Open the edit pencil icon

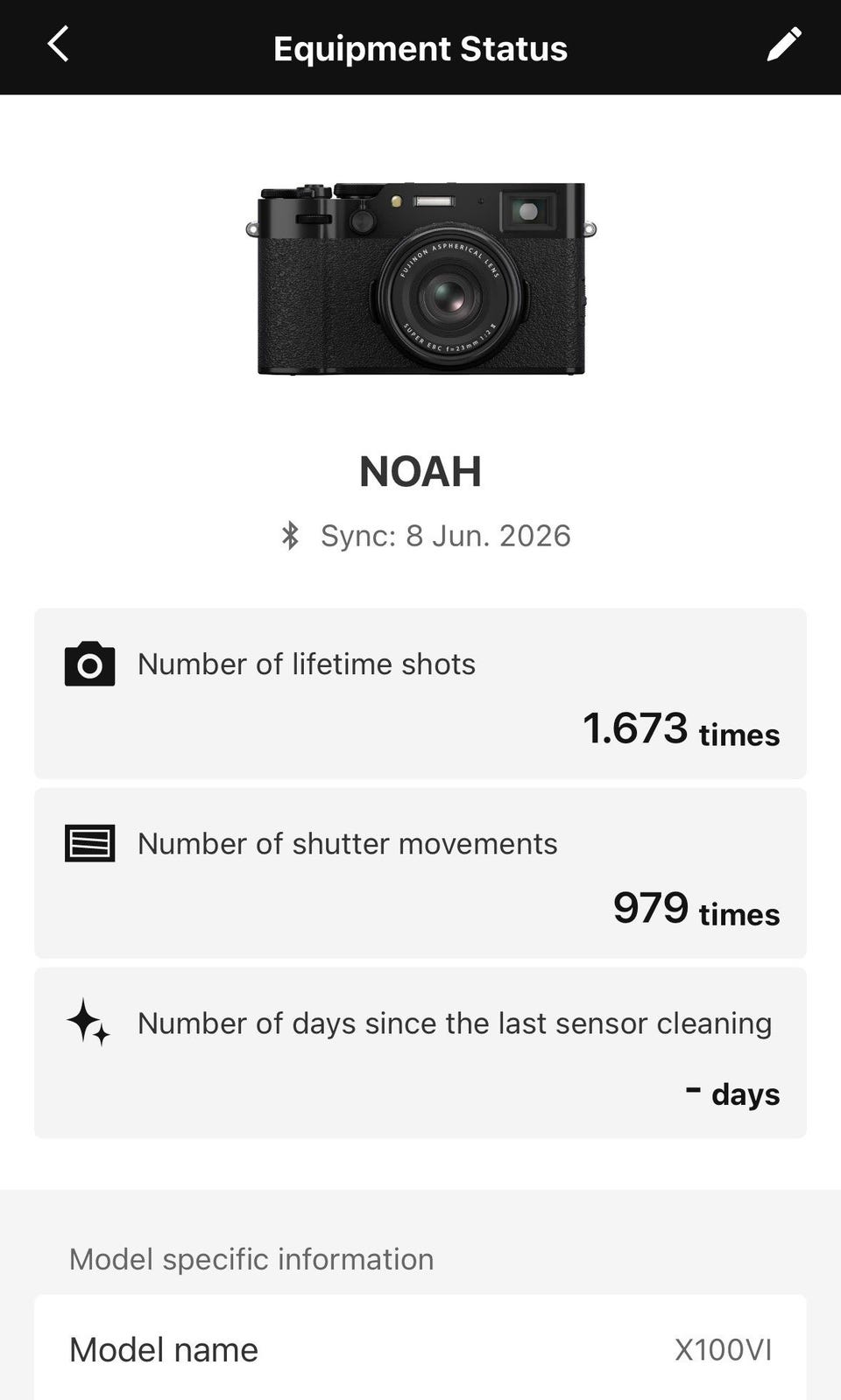click(783, 44)
